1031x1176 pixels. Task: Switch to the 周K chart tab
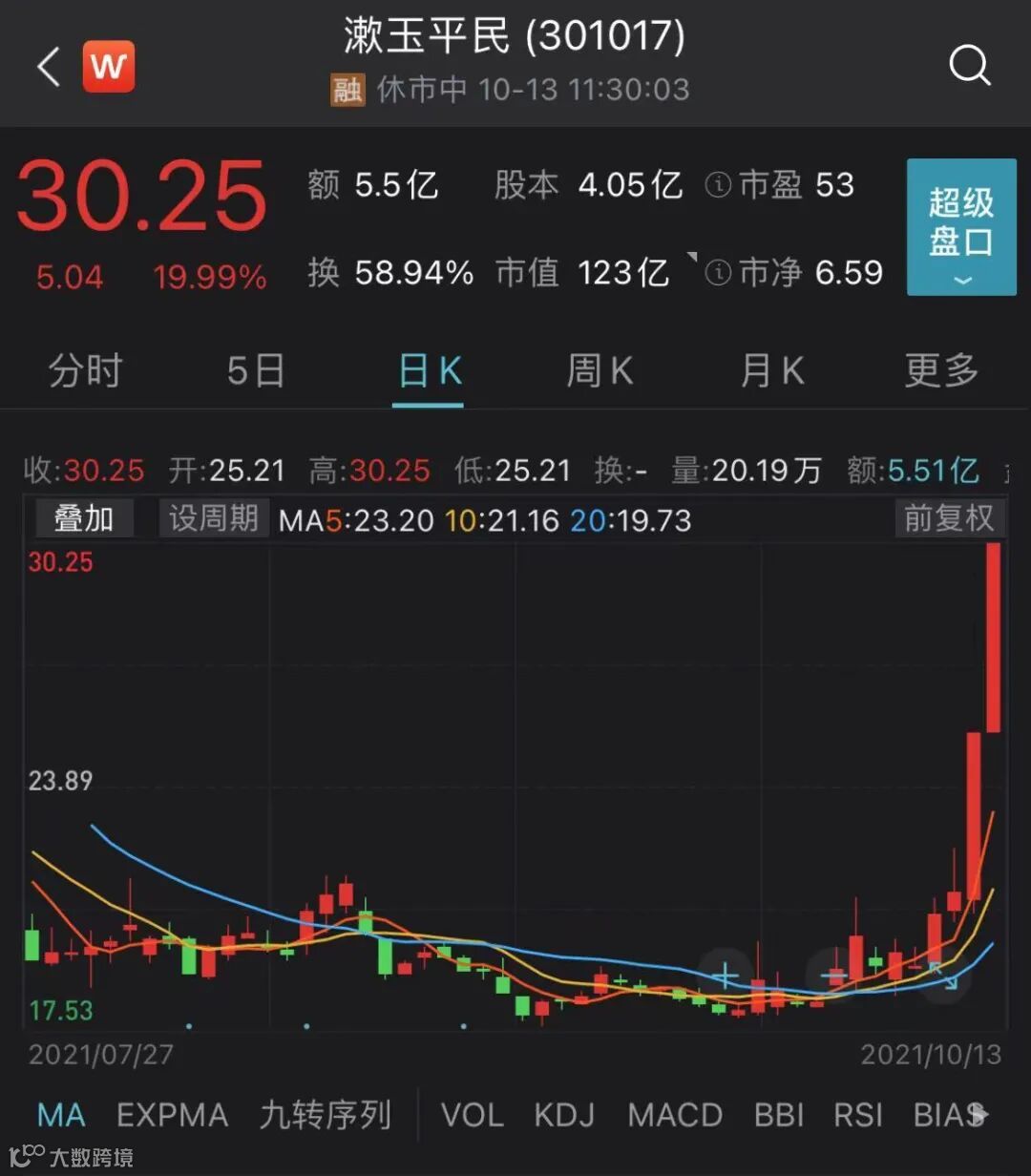coord(600,370)
